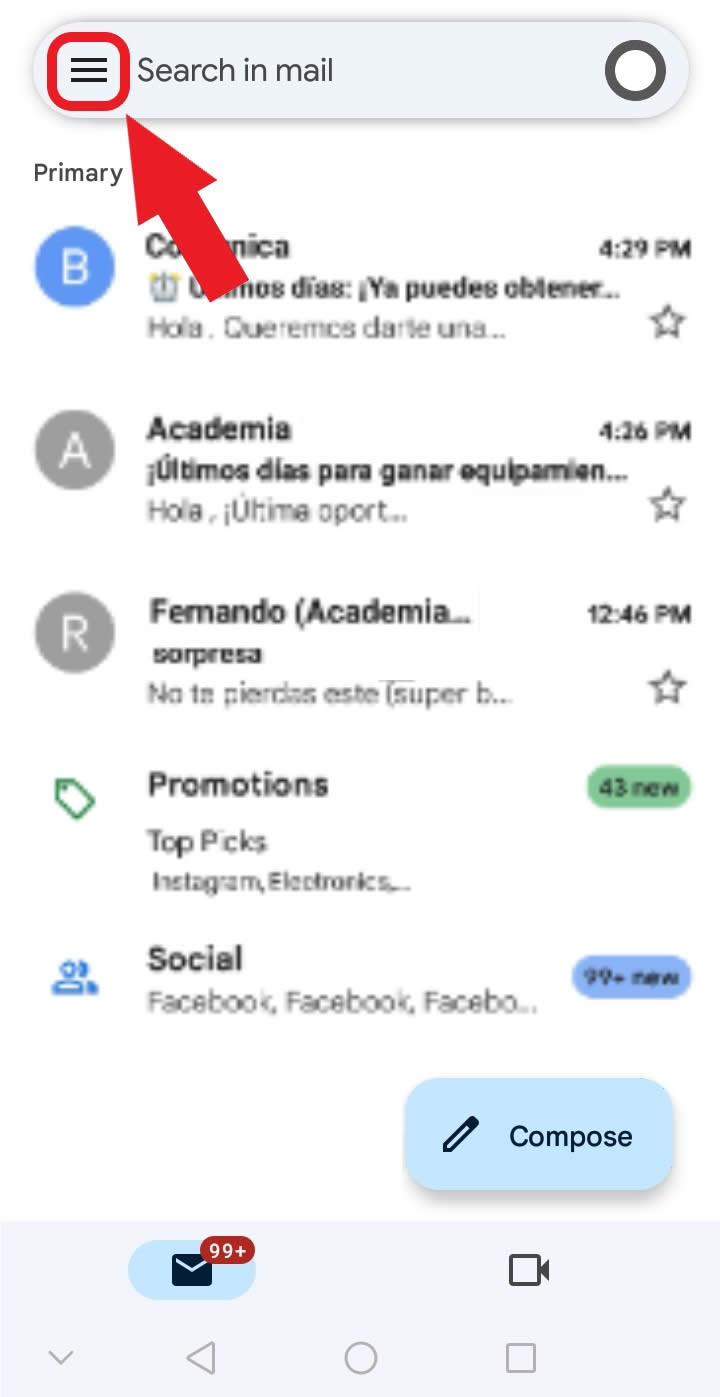720x1397 pixels.
Task: Star the 4:29 PM email
Action: 667,322
